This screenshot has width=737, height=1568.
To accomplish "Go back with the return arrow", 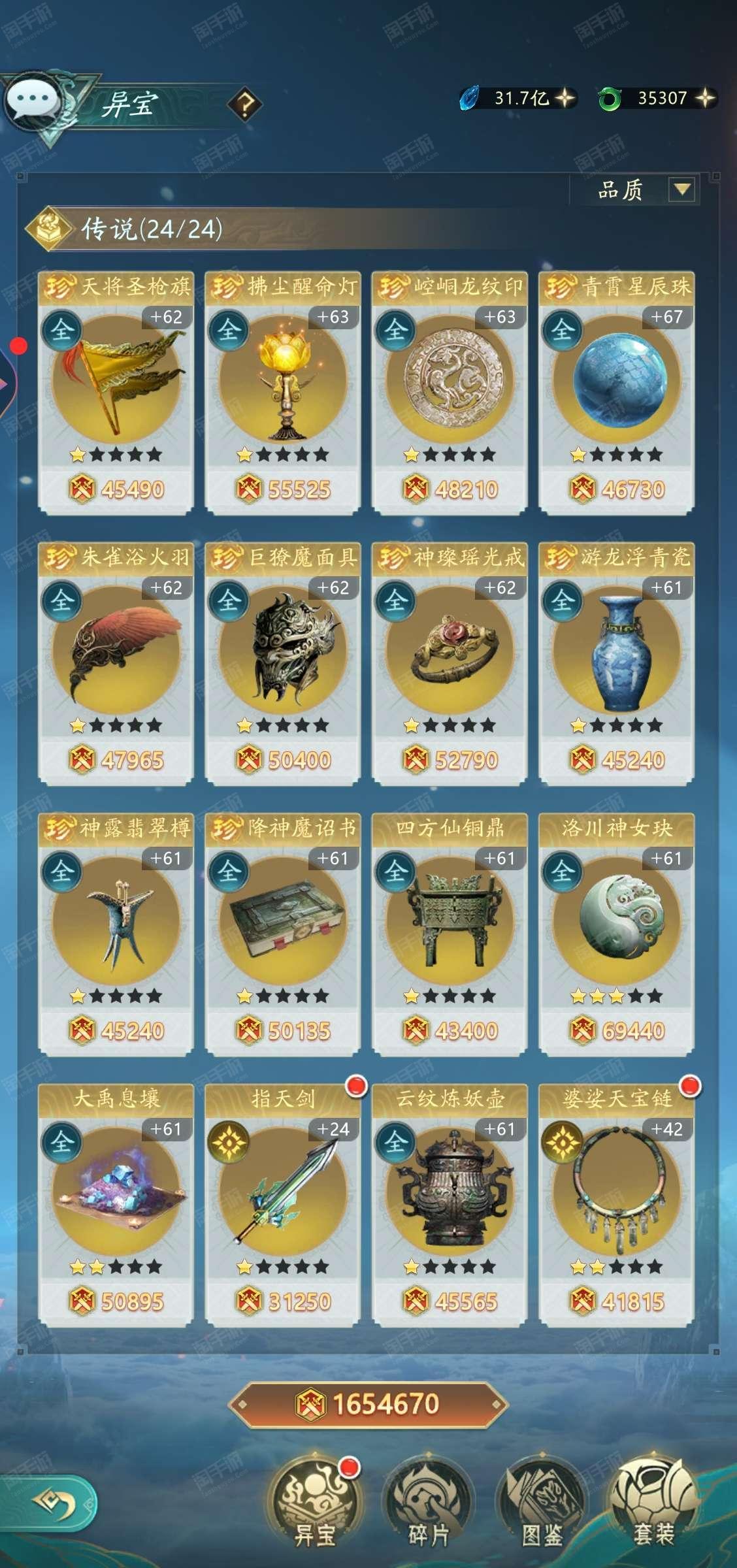I will click(56, 1503).
